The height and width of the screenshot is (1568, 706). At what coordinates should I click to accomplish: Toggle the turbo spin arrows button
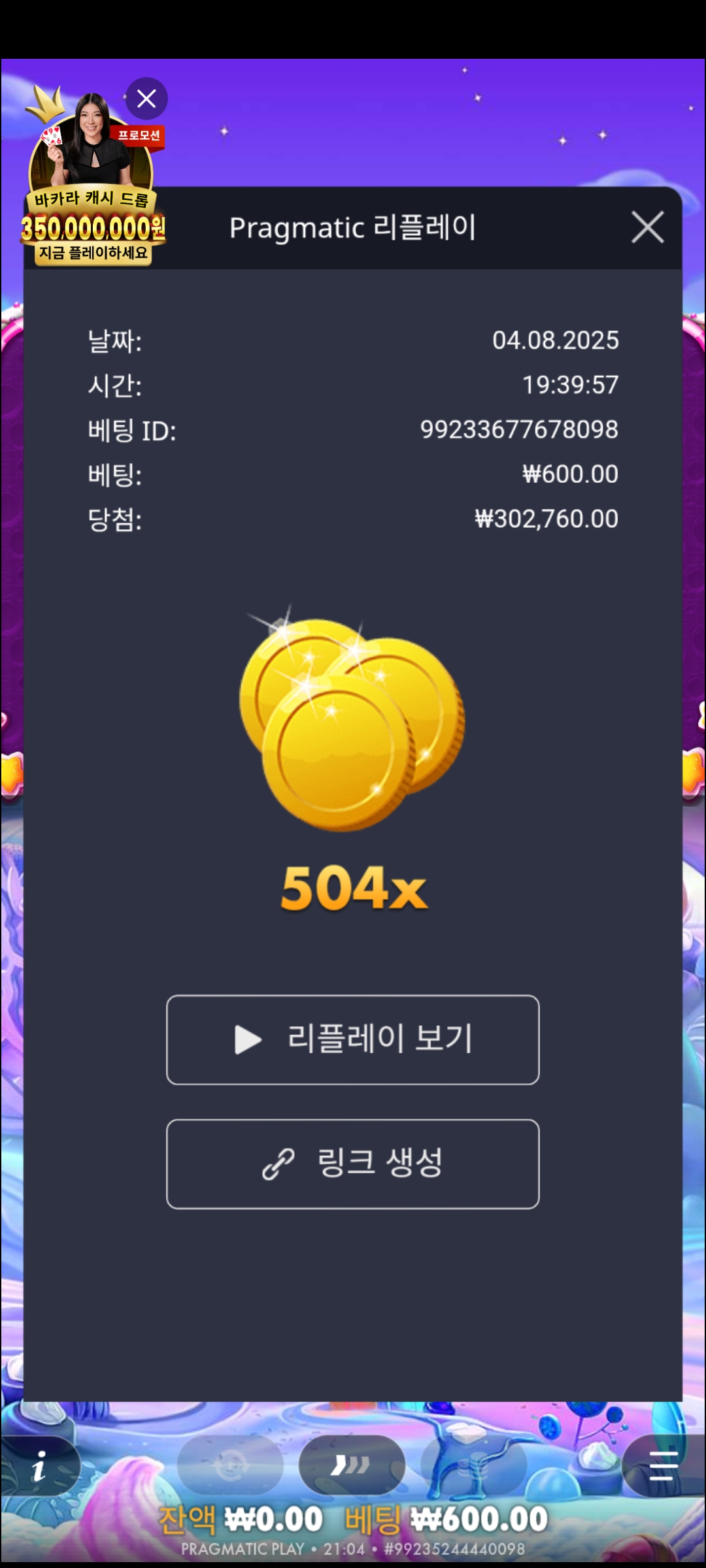pos(351,1465)
